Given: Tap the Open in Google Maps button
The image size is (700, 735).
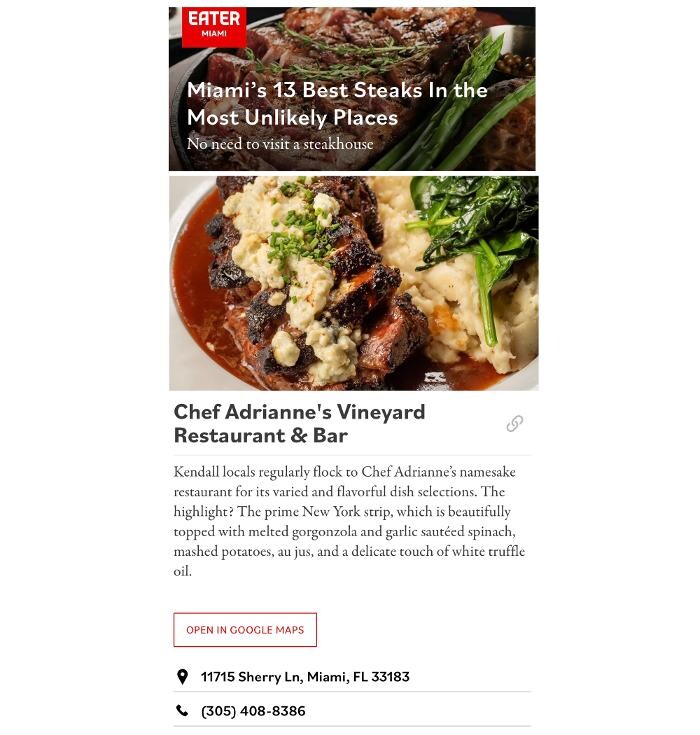Looking at the screenshot, I should click(245, 630).
